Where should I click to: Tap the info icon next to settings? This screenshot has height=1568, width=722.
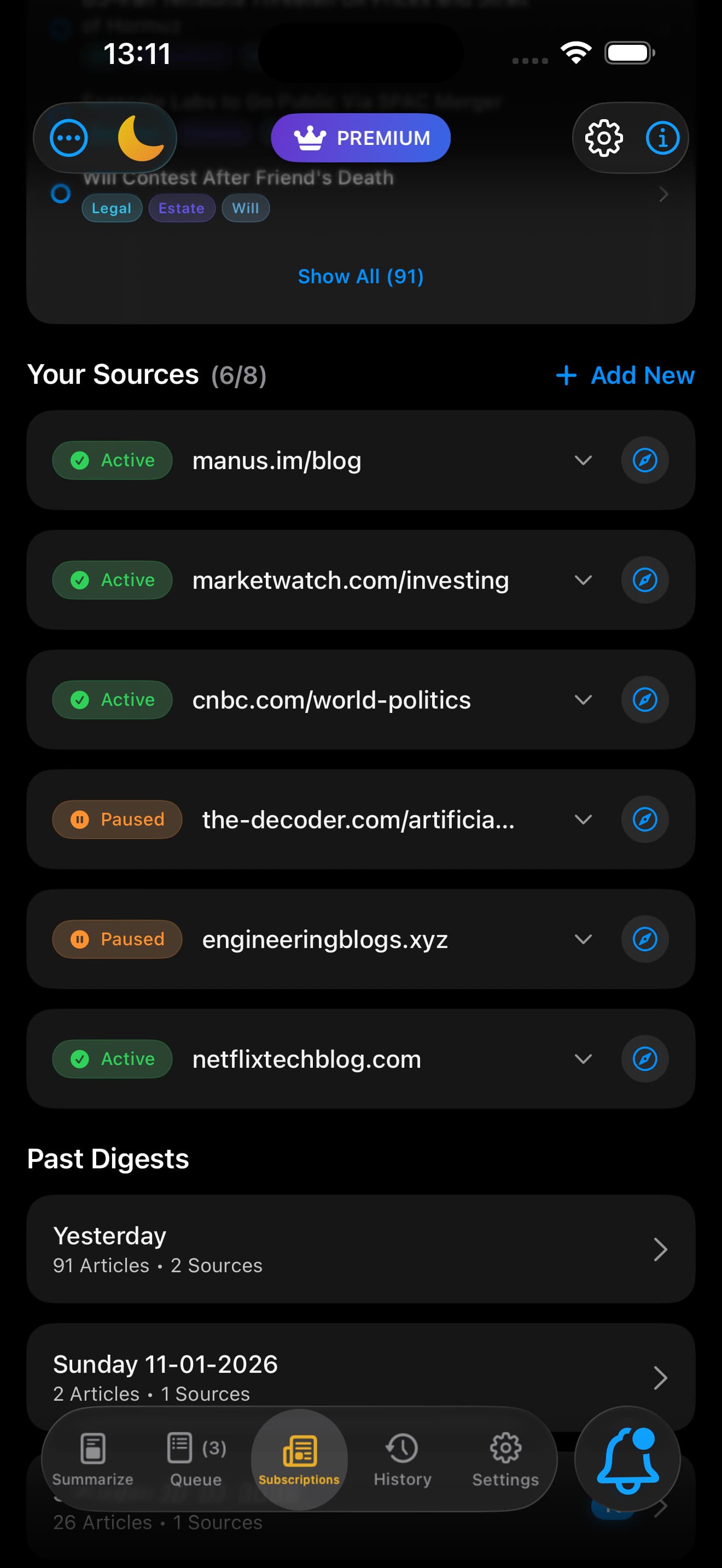coord(662,138)
